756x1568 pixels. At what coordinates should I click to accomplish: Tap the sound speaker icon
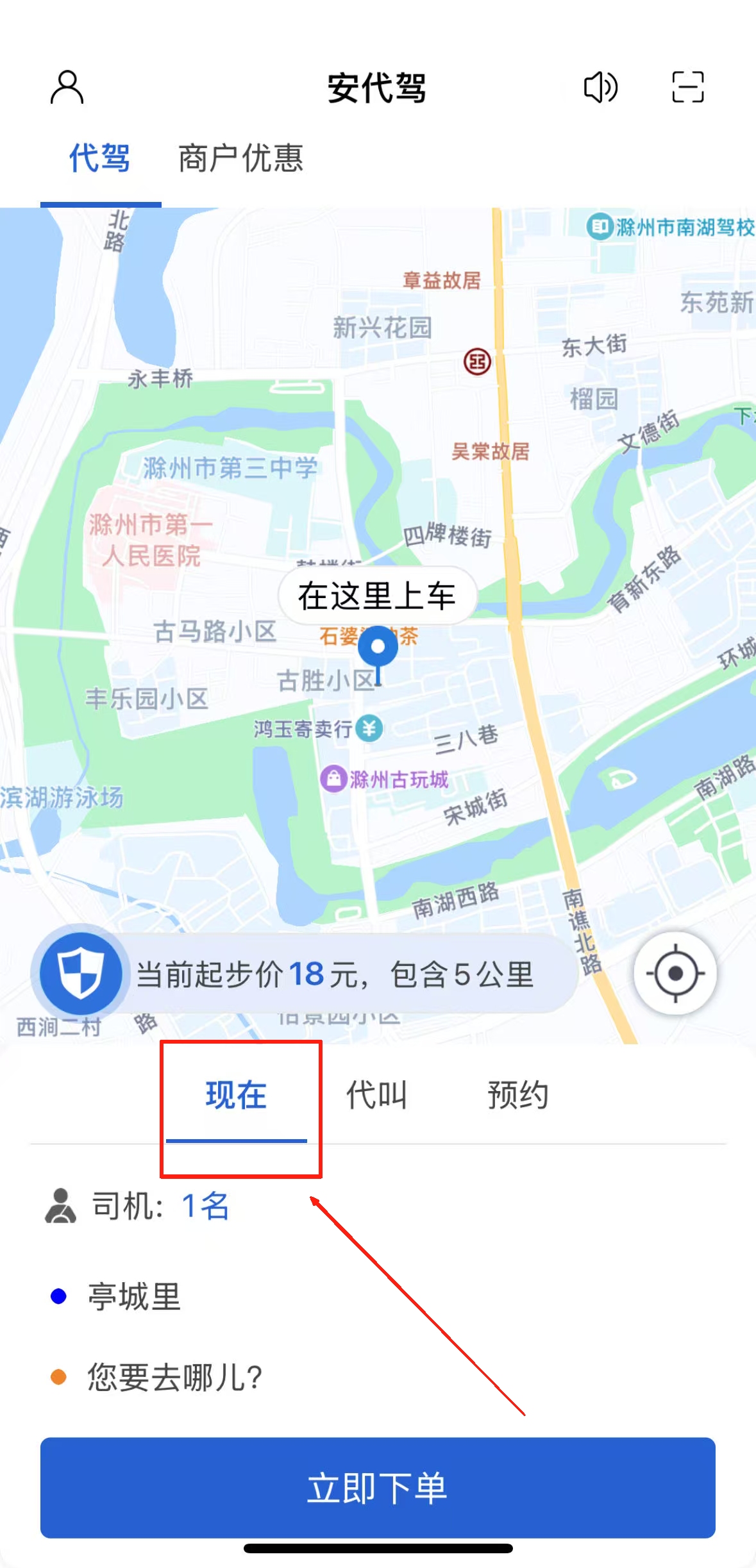(600, 87)
